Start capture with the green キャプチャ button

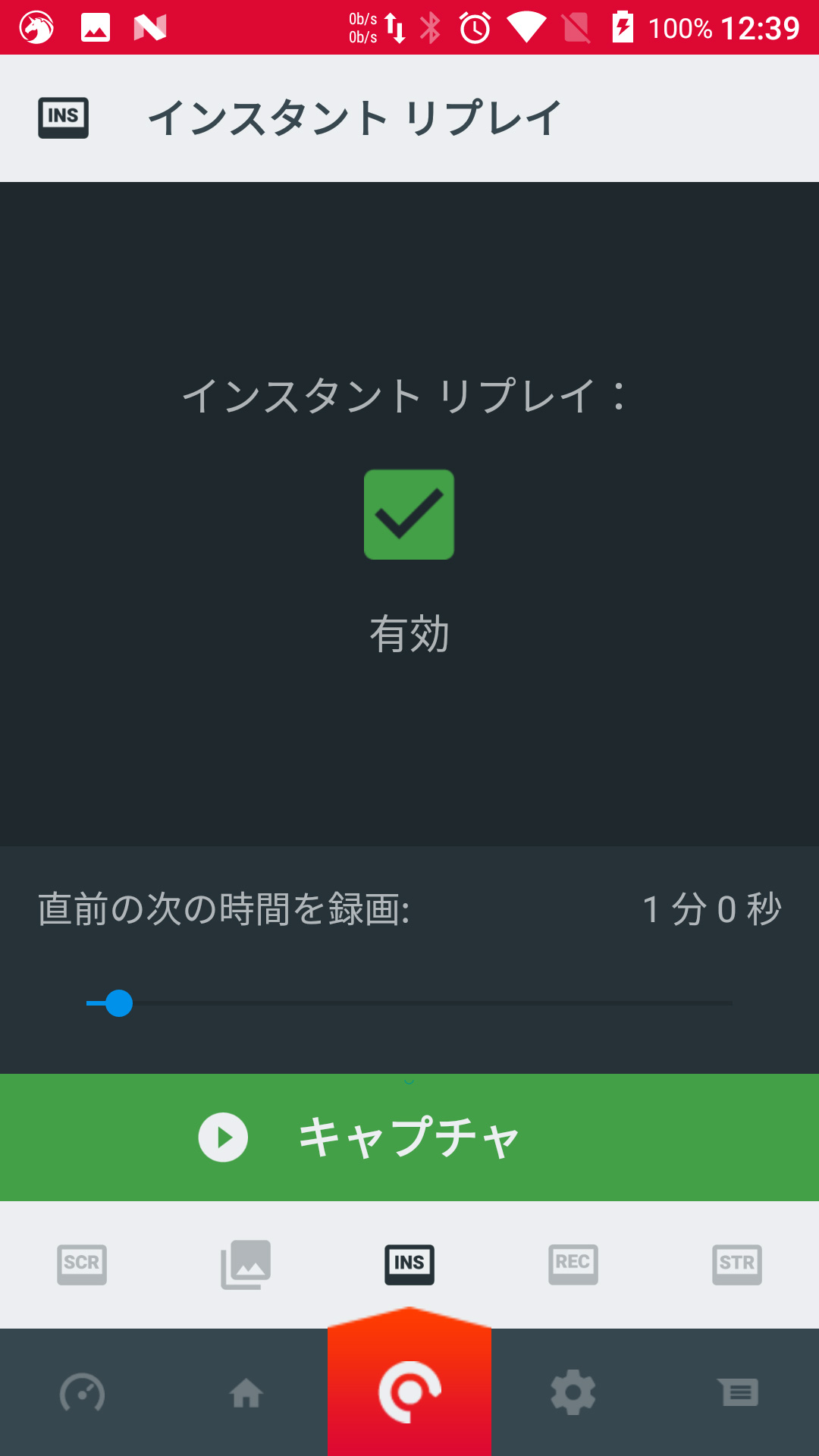point(409,1137)
